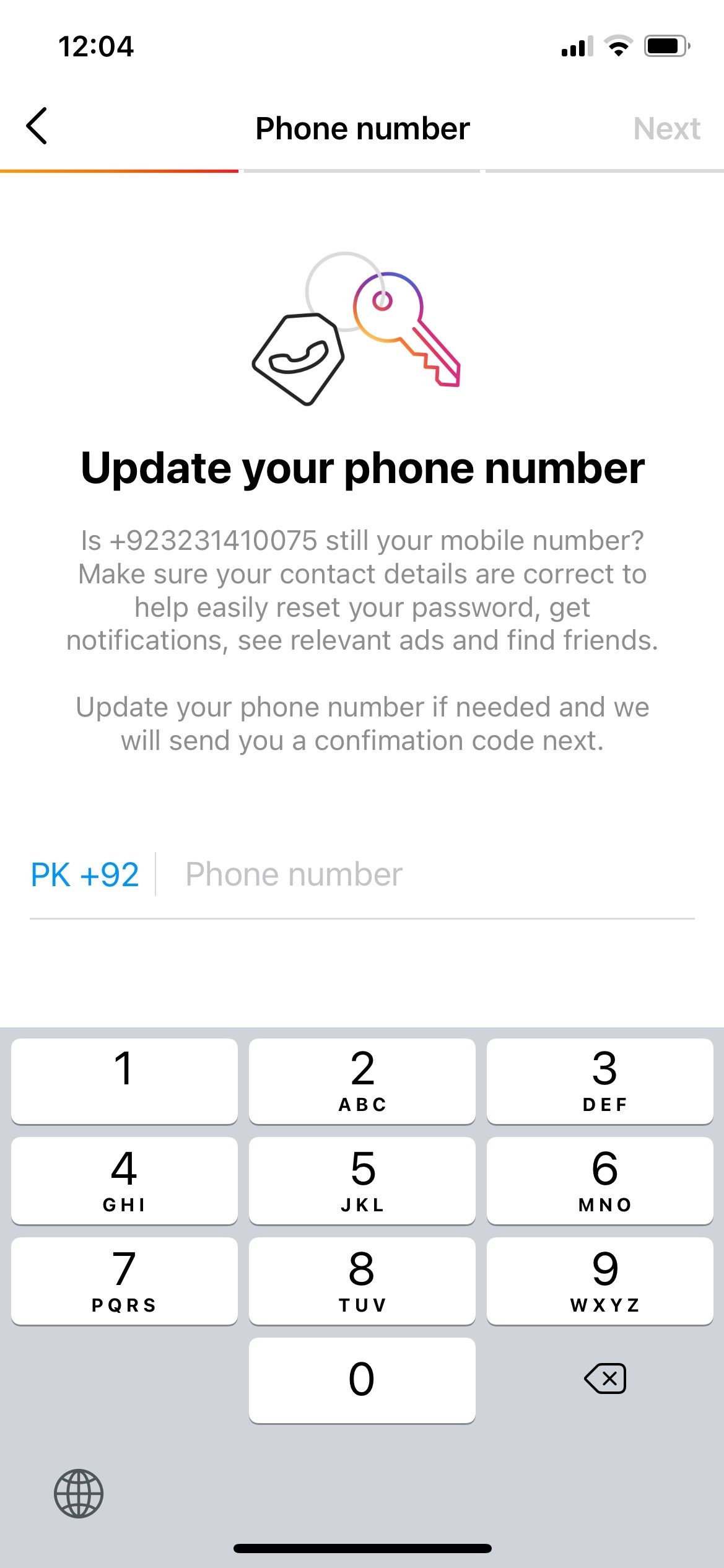This screenshot has width=724, height=1568.
Task: Enter digit 3 on the keypad
Action: (600, 1081)
